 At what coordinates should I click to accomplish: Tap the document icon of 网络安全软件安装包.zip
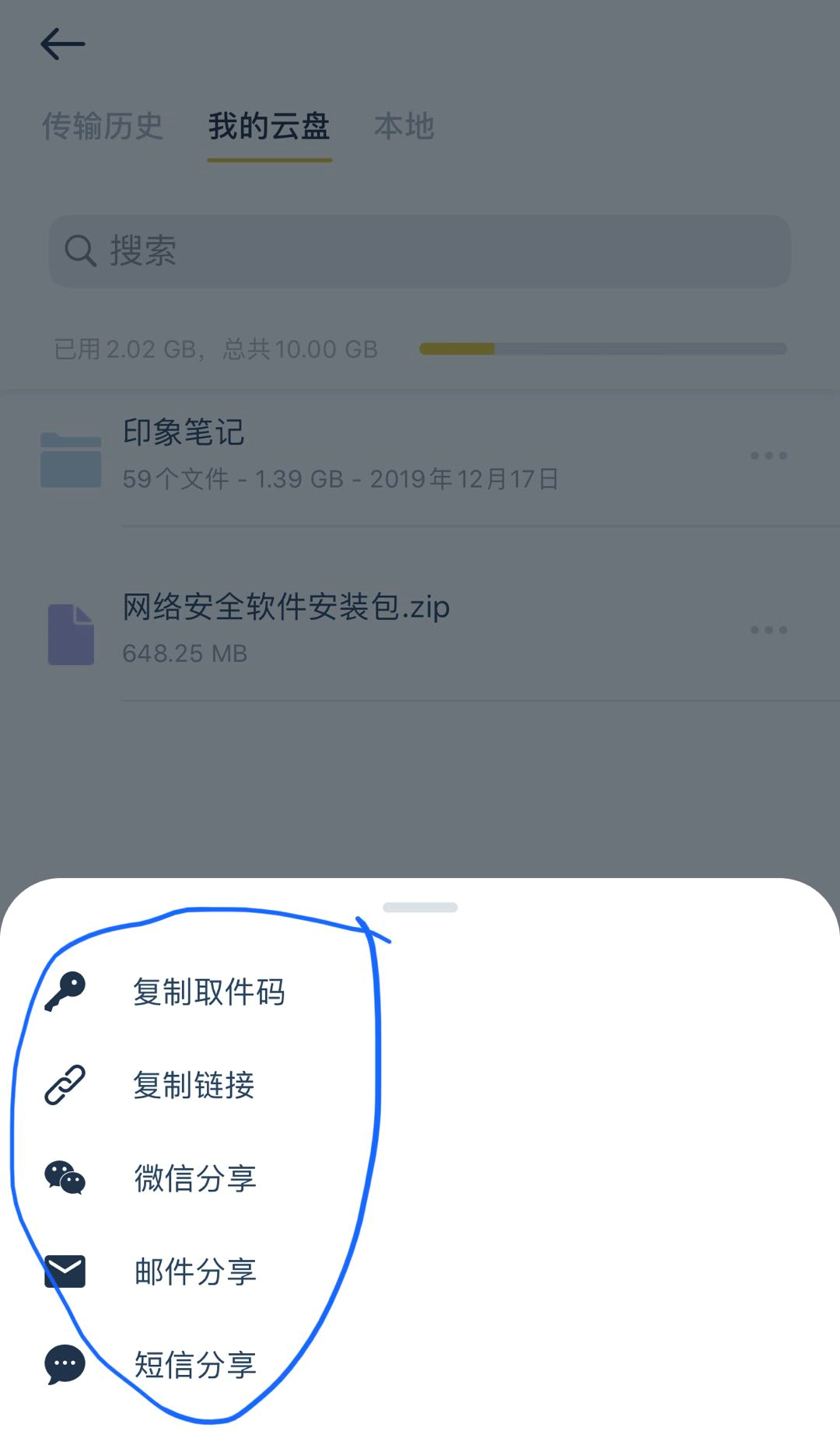pos(70,632)
